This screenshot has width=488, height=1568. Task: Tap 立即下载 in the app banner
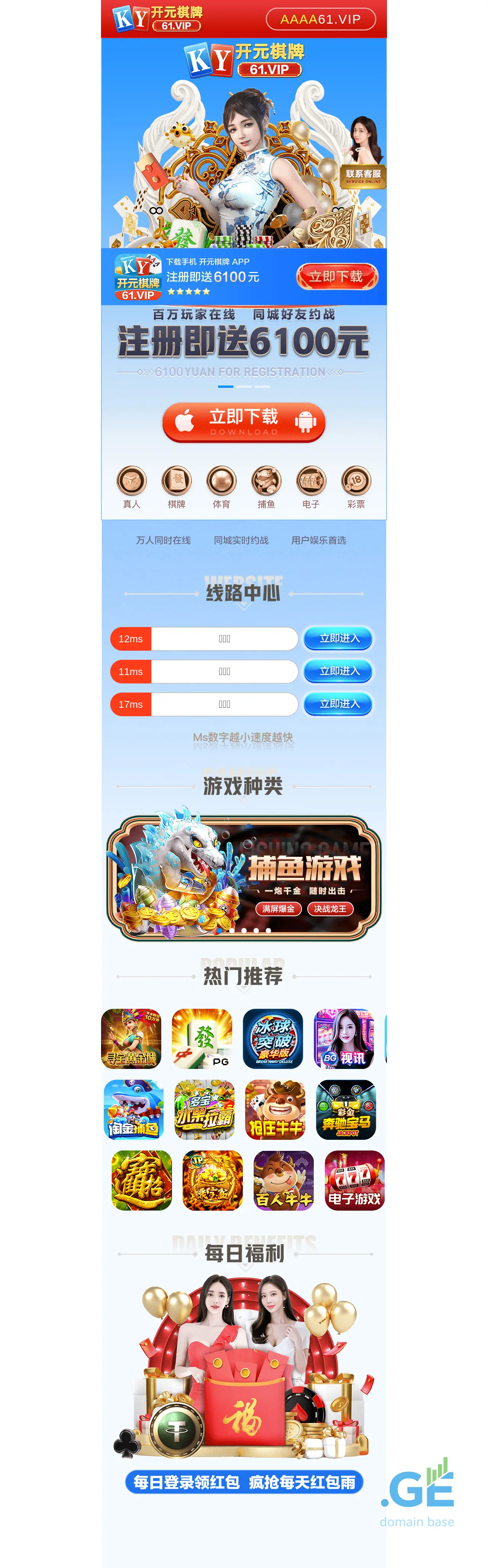(x=336, y=277)
